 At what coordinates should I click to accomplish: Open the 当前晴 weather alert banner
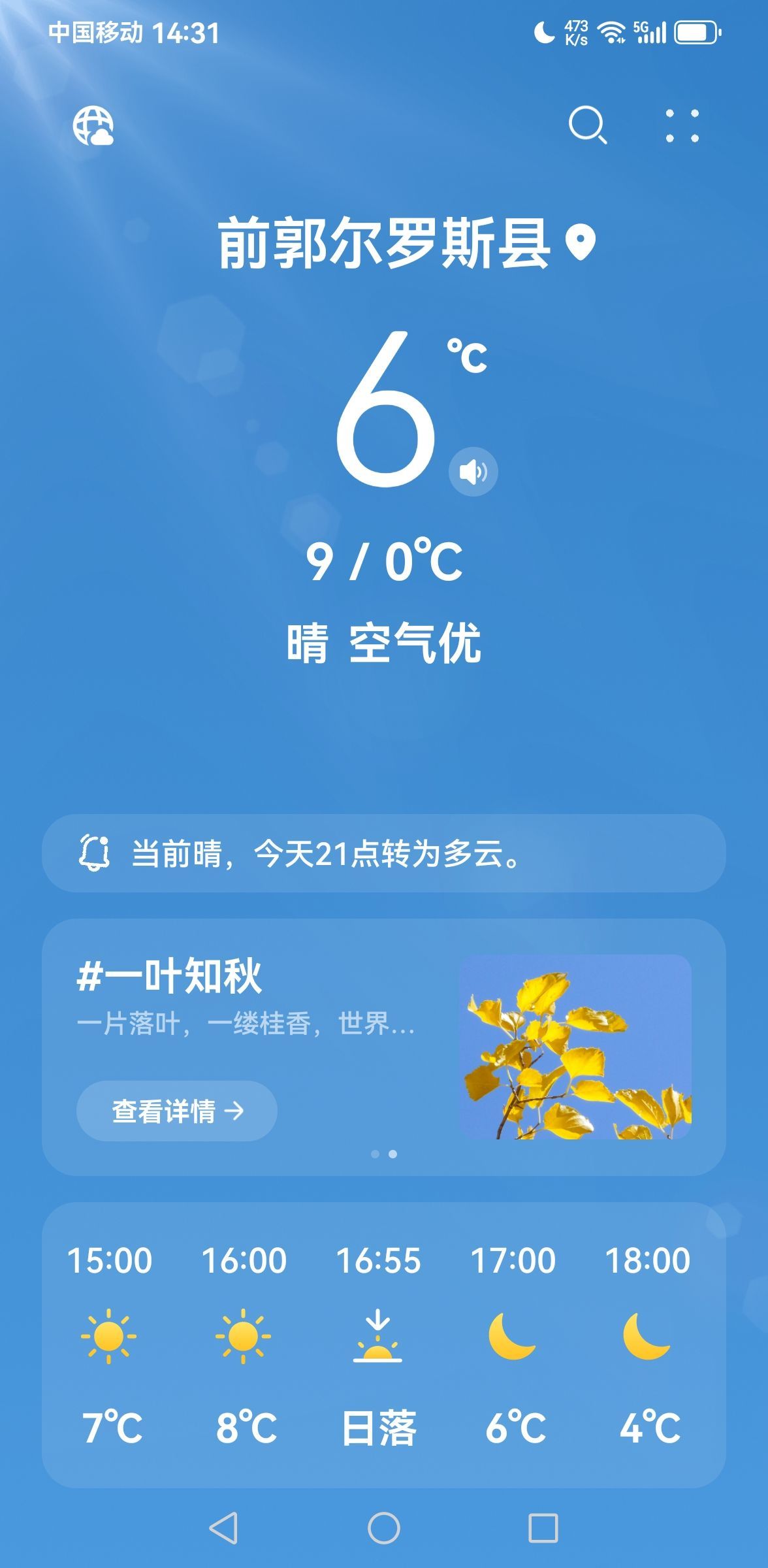click(x=384, y=853)
